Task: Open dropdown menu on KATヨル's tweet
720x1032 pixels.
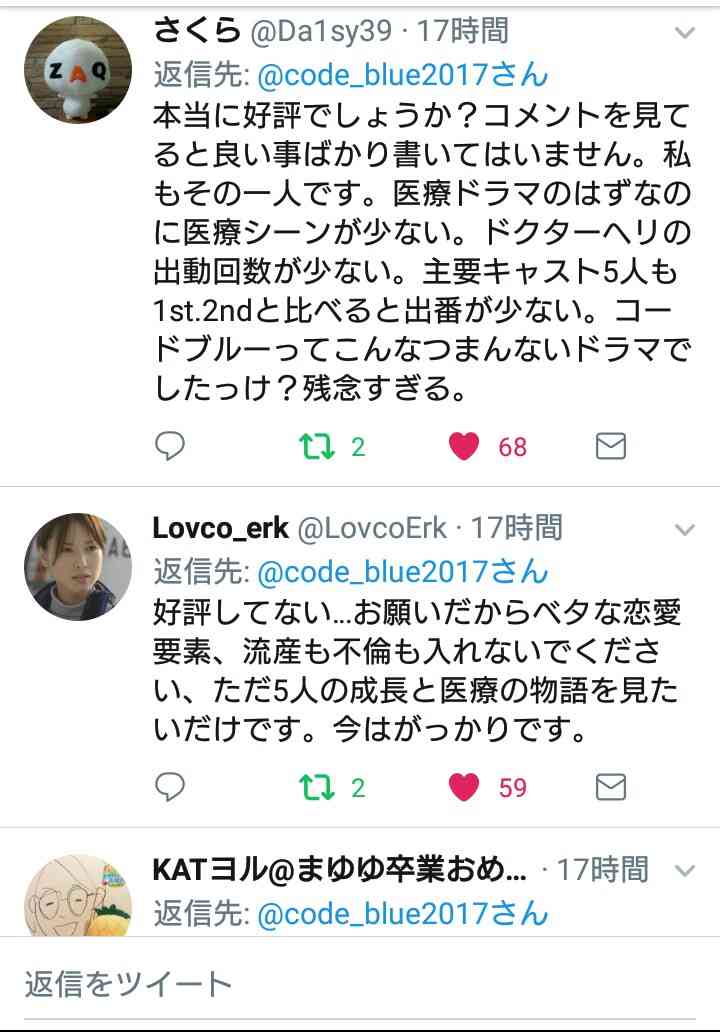Action: 685,871
